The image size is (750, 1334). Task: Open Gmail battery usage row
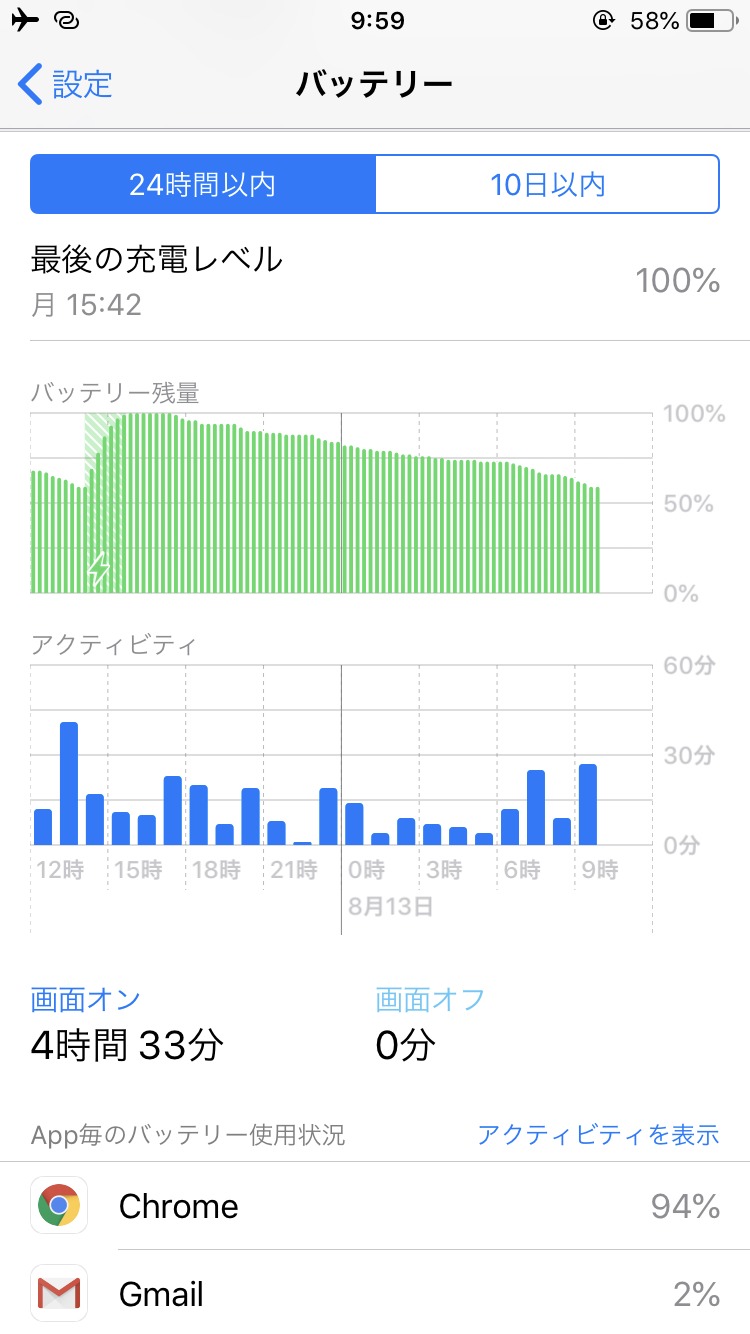point(375,1294)
